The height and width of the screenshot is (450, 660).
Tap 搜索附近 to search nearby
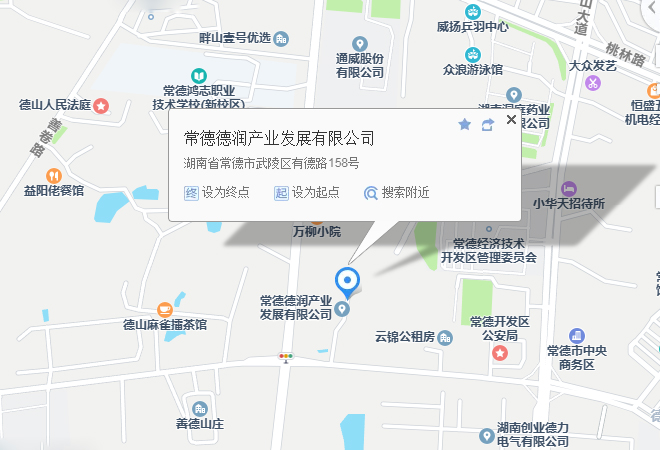tap(397, 193)
